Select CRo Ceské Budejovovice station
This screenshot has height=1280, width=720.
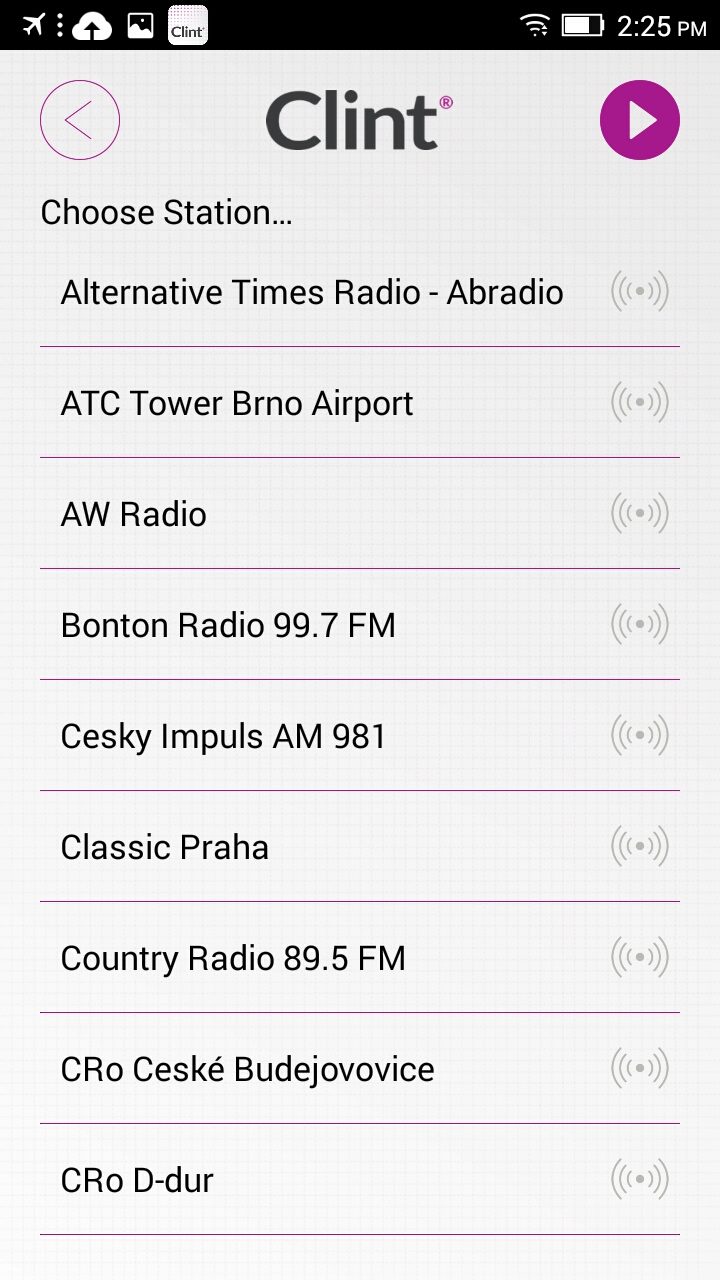(360, 1069)
